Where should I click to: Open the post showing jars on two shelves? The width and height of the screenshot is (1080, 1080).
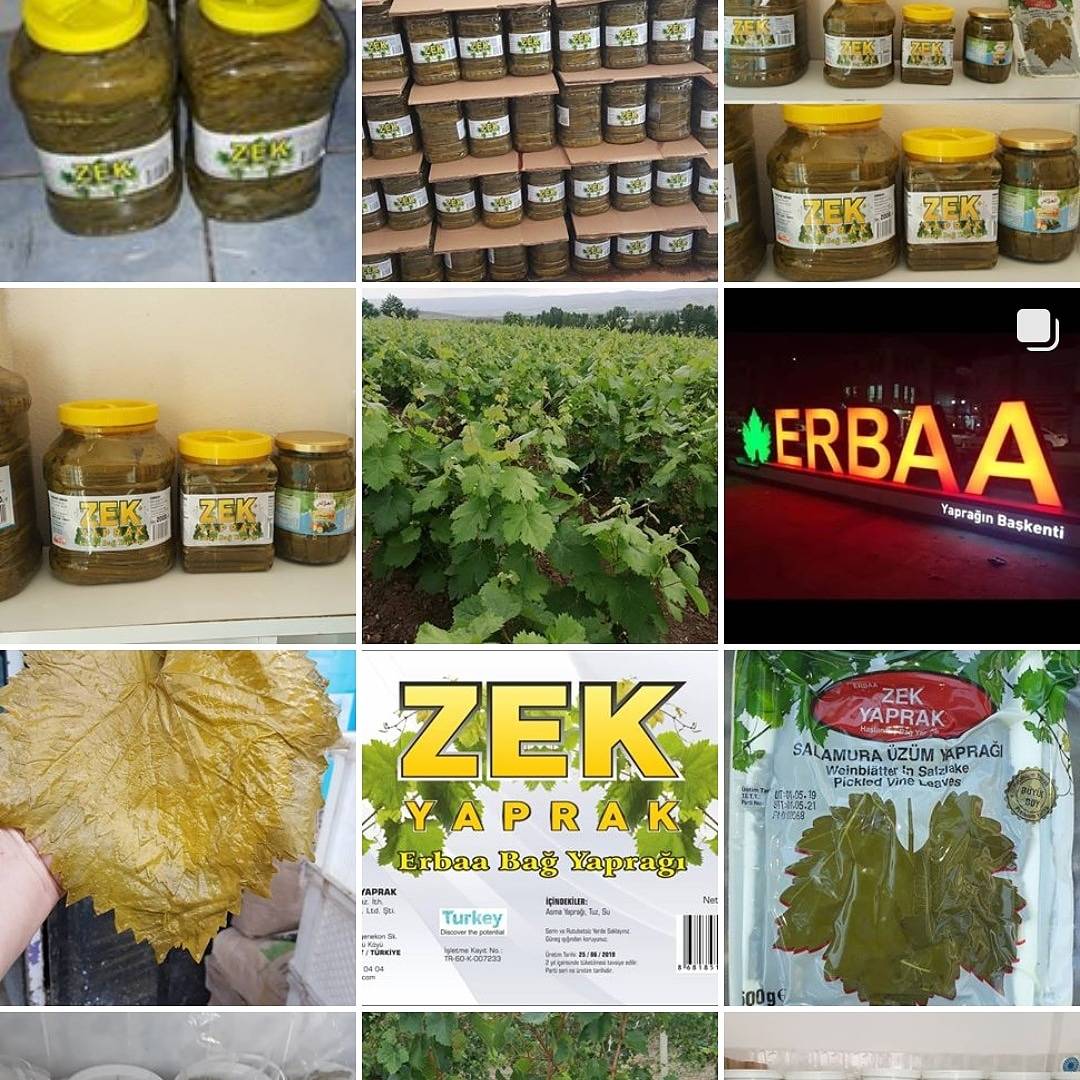[901, 140]
